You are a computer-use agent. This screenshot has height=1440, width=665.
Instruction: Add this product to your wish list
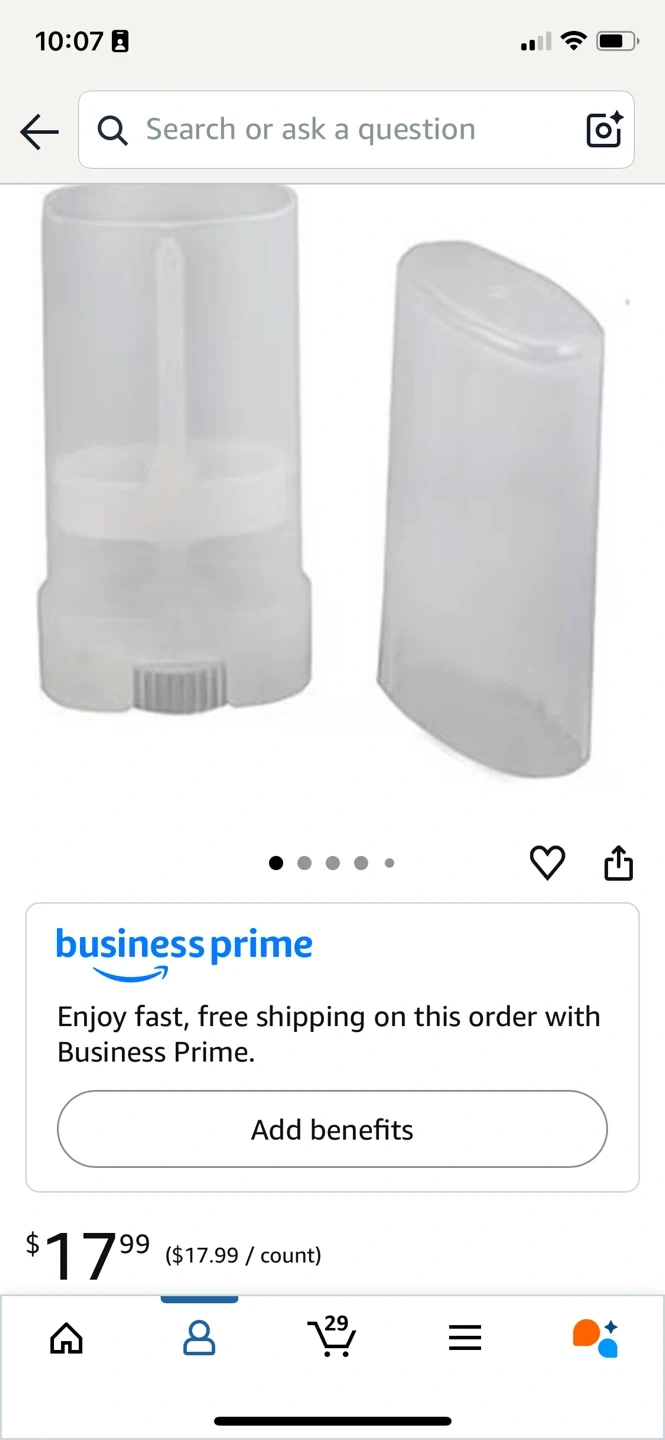point(547,862)
